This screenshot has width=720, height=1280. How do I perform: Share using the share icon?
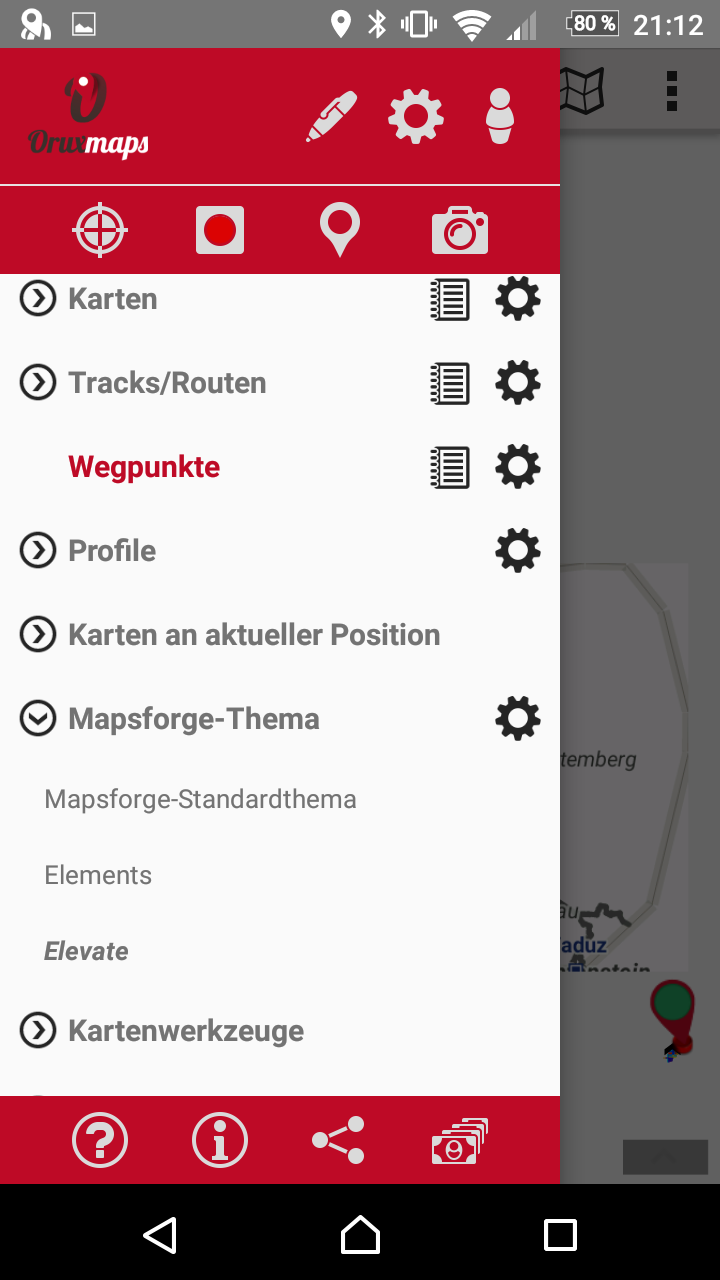339,1140
